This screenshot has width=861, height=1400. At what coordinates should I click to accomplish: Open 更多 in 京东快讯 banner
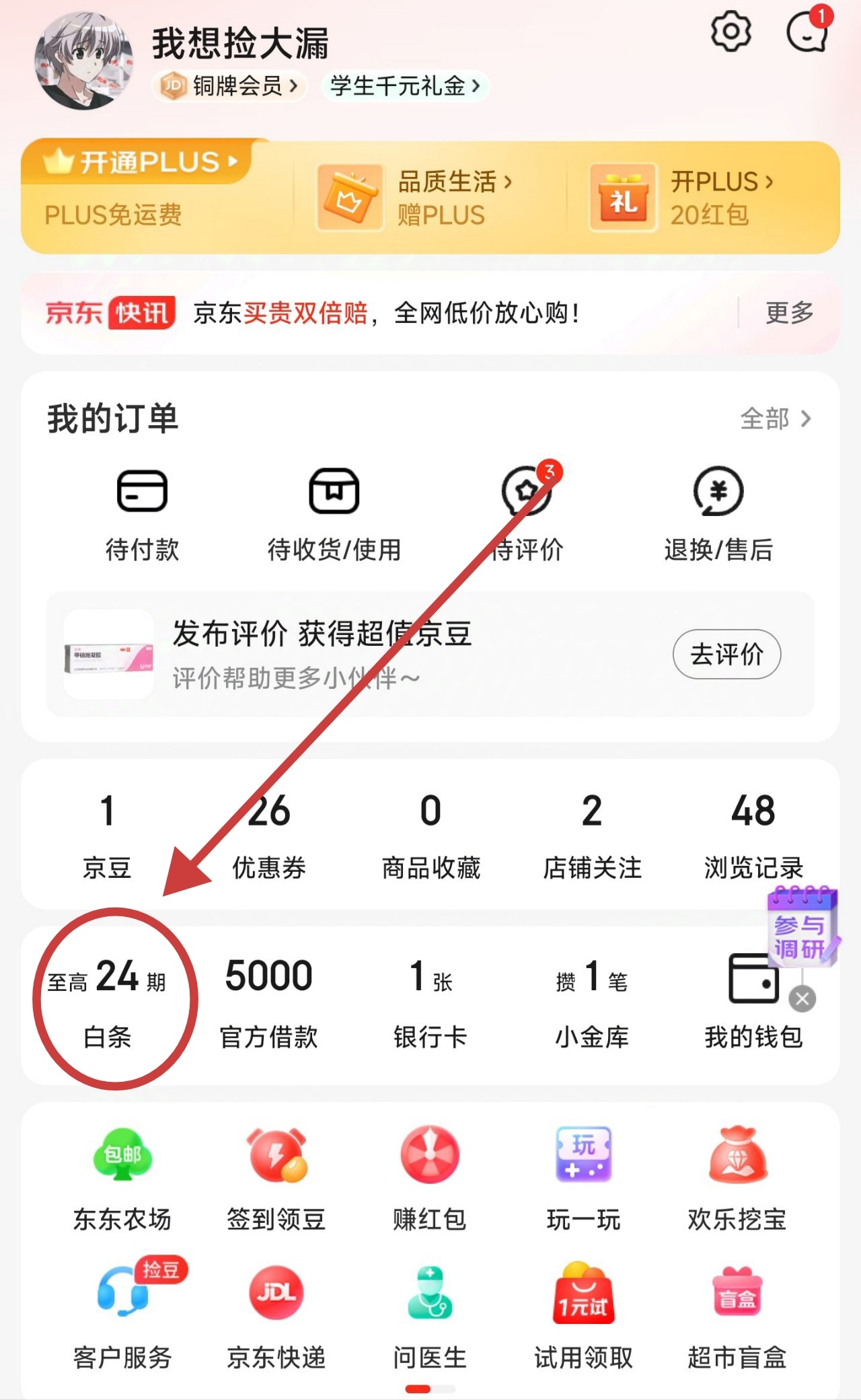click(x=789, y=312)
